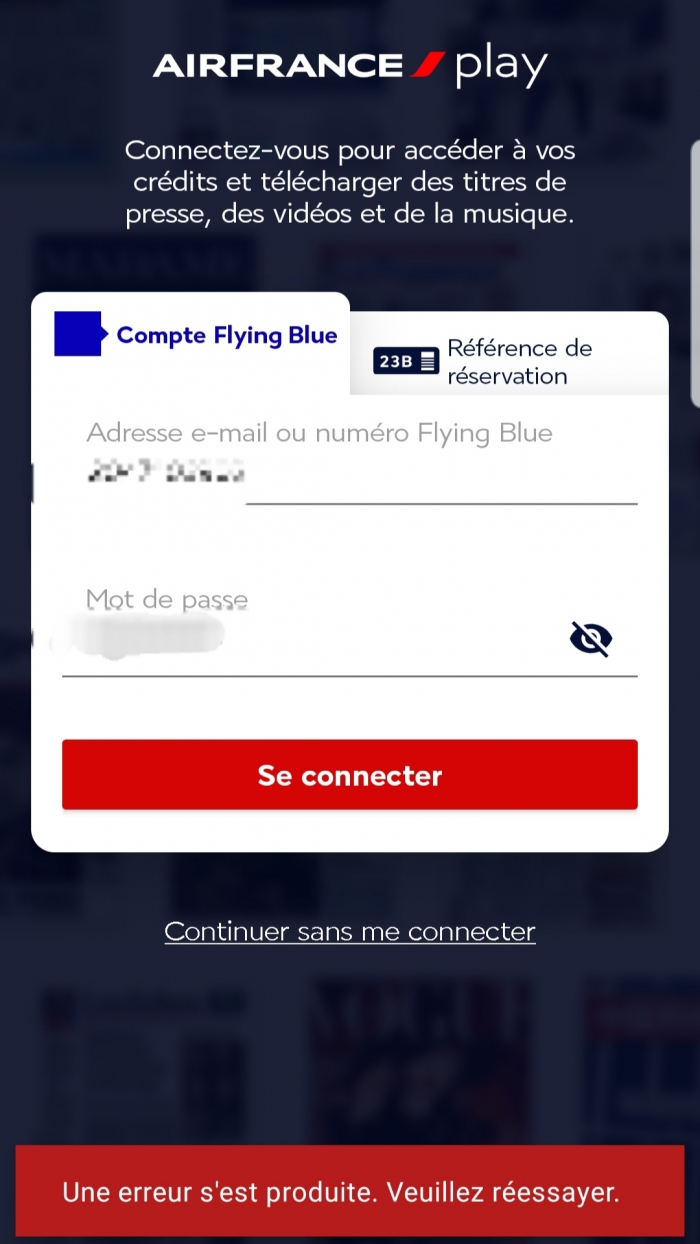Tap the Mot de passe field
The height and width of the screenshot is (1244, 700).
pyautogui.click(x=310, y=640)
